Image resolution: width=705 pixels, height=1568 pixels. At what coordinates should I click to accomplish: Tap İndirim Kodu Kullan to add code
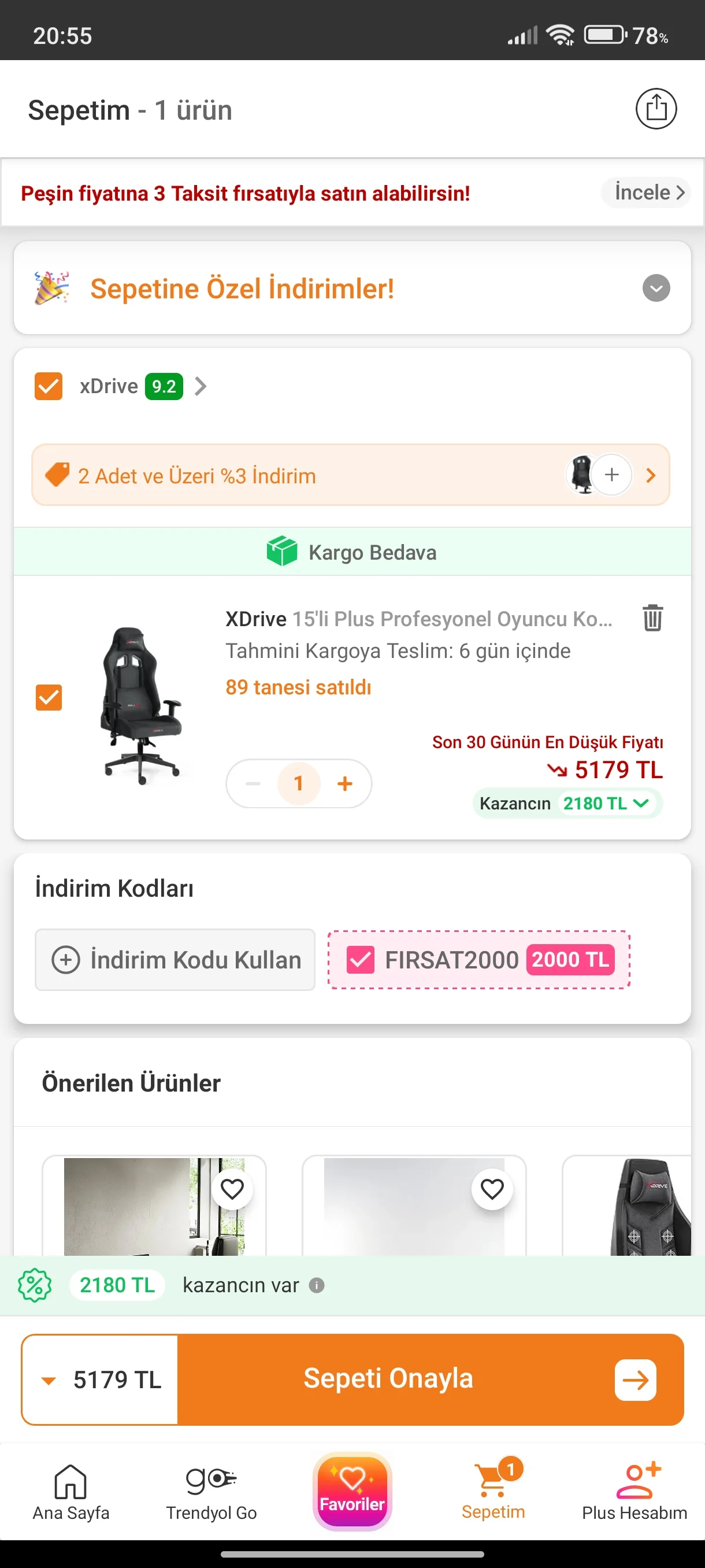[x=175, y=959]
